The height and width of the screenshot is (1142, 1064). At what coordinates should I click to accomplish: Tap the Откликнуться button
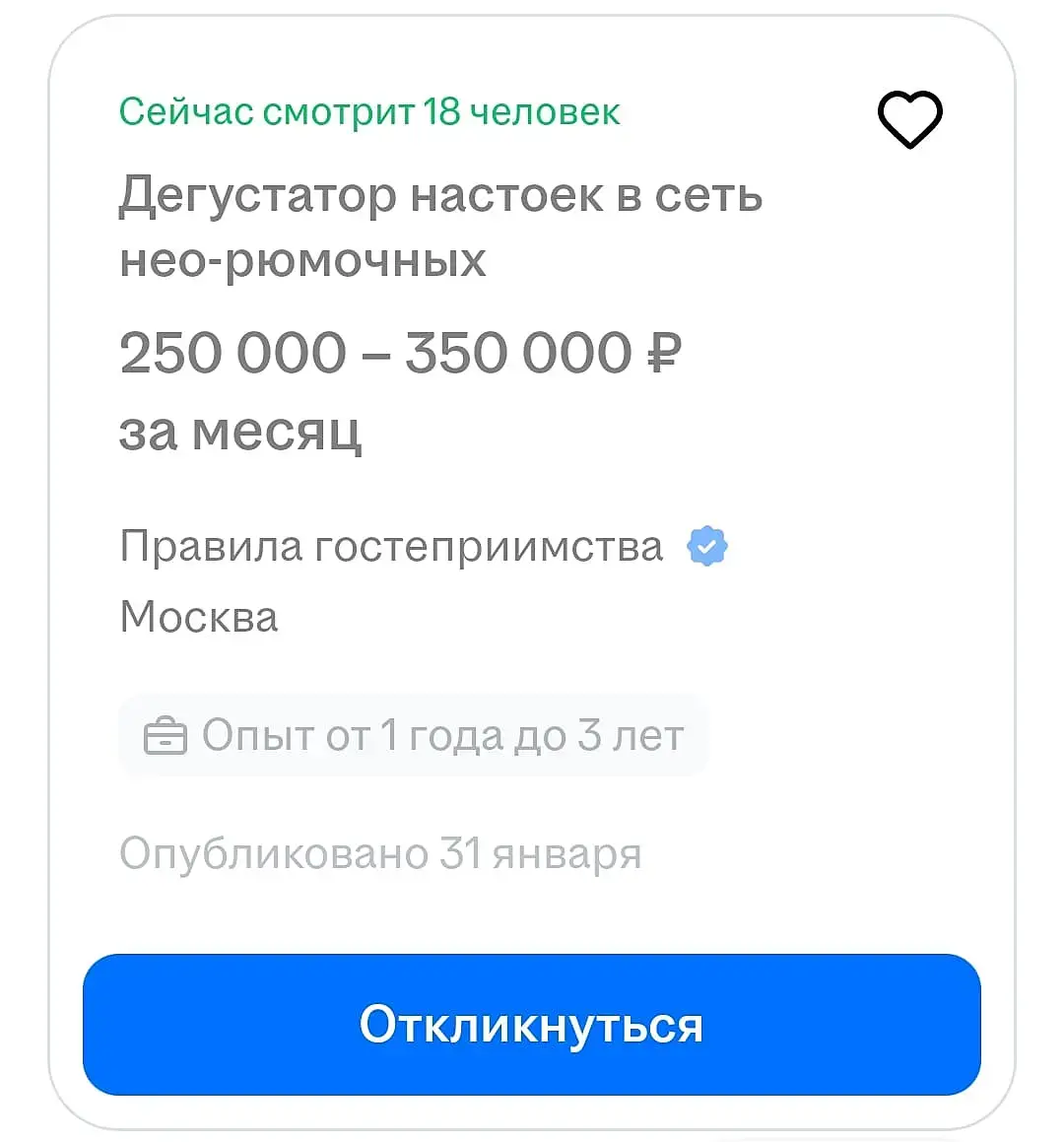pos(531,1025)
